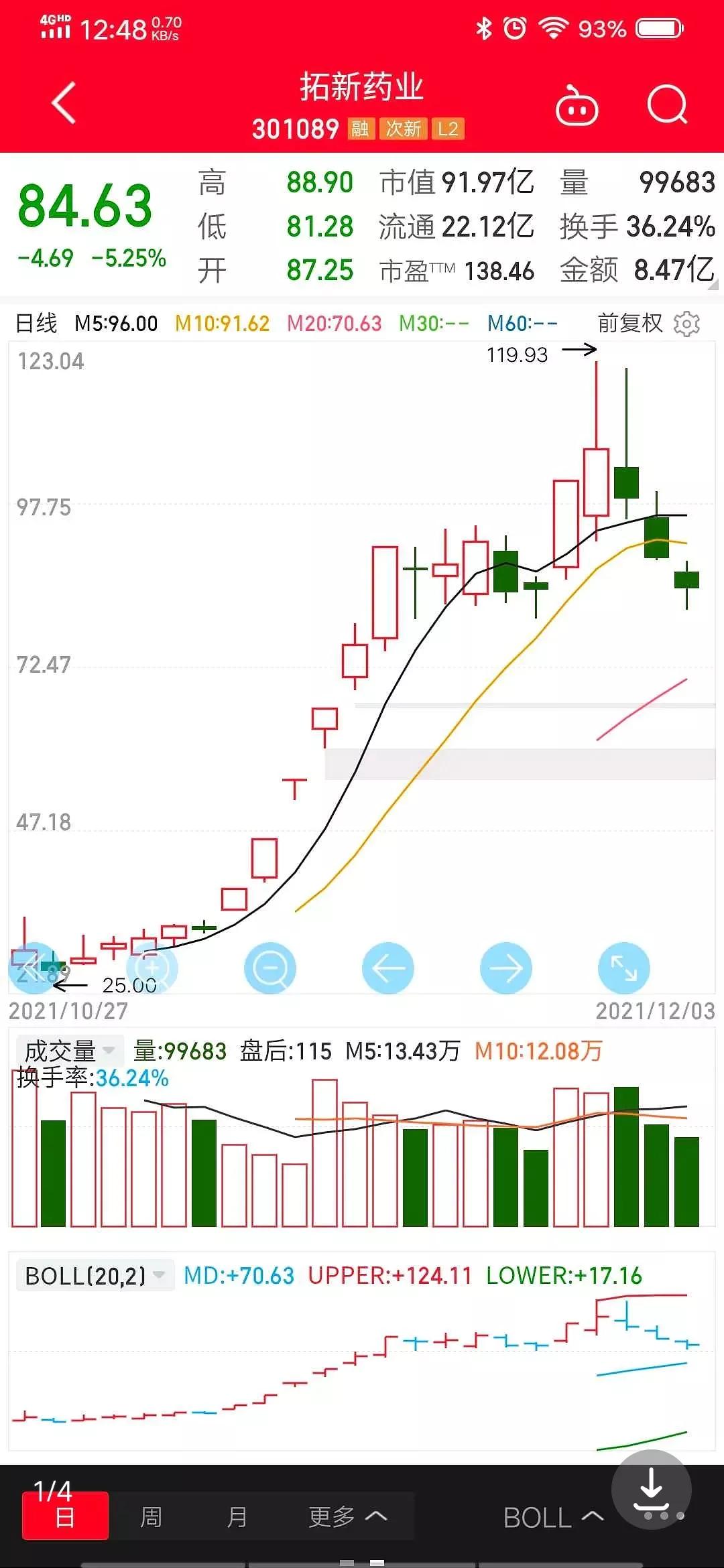
Task: Open Level-2 quotes via the L2 badge
Action: click(x=448, y=129)
